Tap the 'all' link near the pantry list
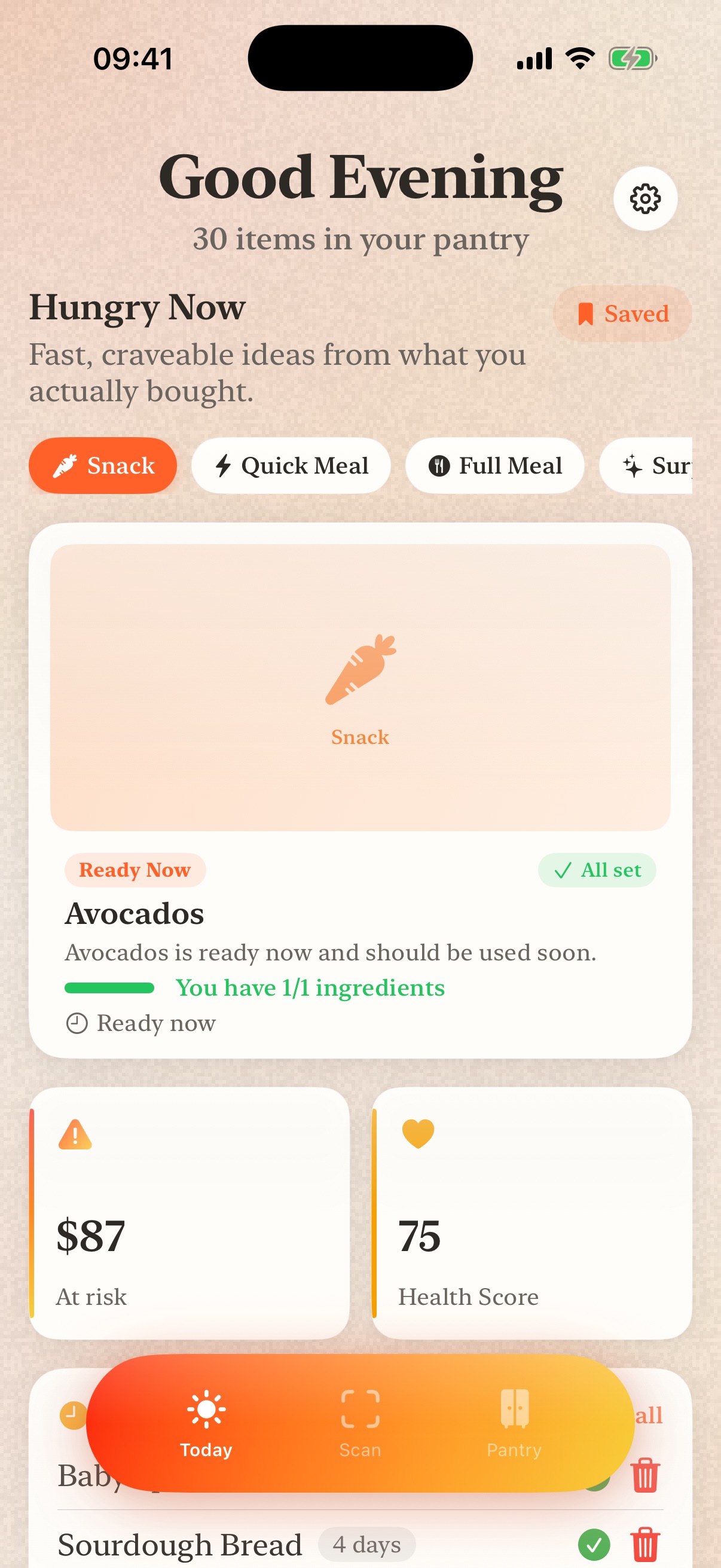The width and height of the screenshot is (721, 1568). 650,1416
